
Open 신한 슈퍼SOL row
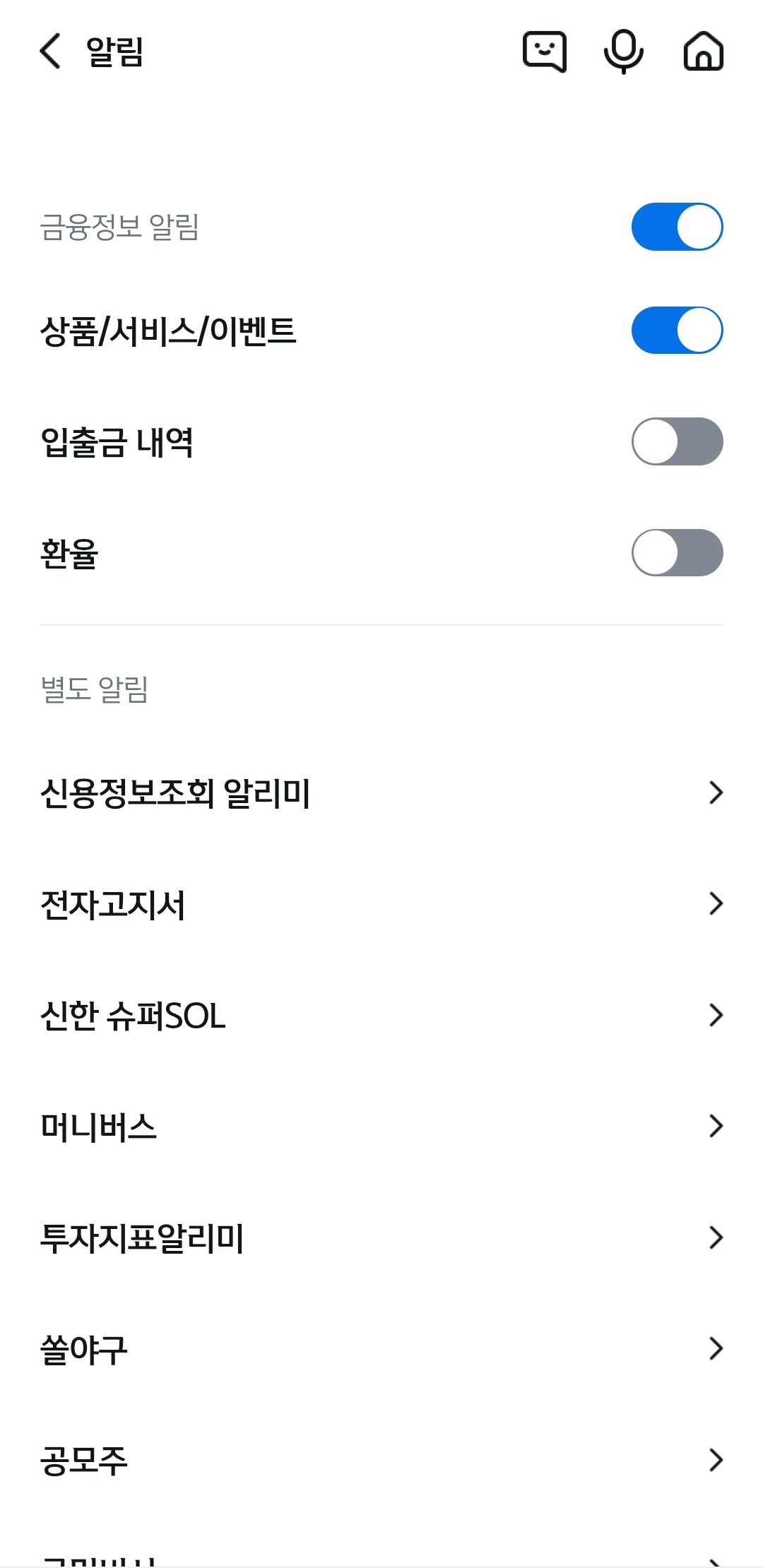pyautogui.click(x=381, y=1015)
